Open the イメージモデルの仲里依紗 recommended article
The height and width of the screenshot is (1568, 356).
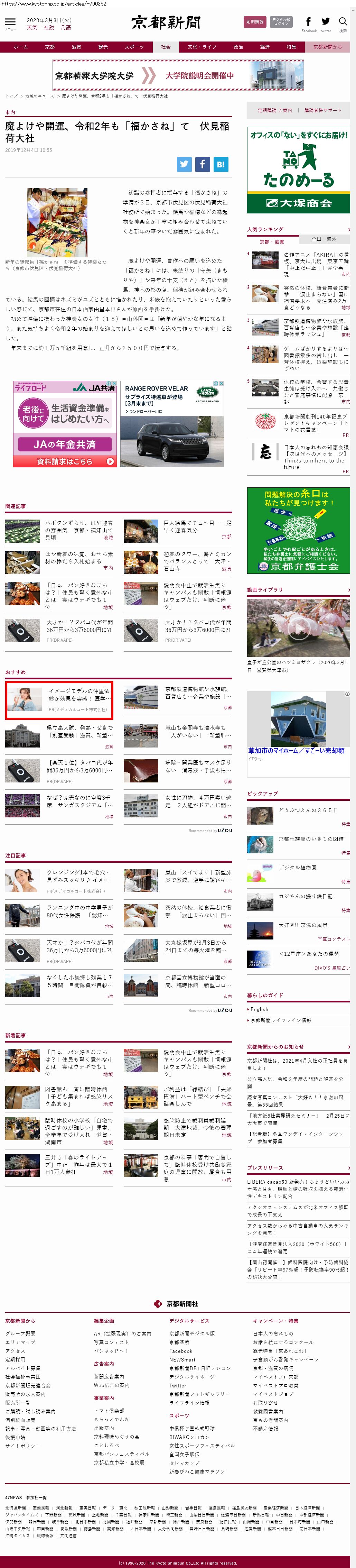coord(78,695)
